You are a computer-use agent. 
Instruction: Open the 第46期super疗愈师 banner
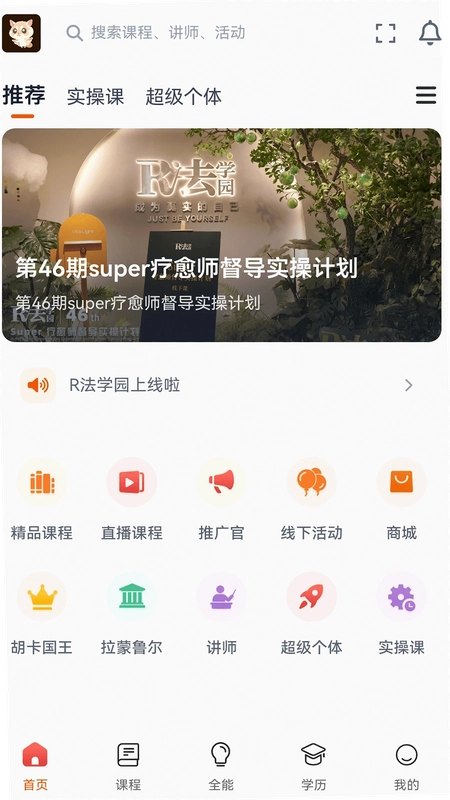pyautogui.click(x=222, y=235)
